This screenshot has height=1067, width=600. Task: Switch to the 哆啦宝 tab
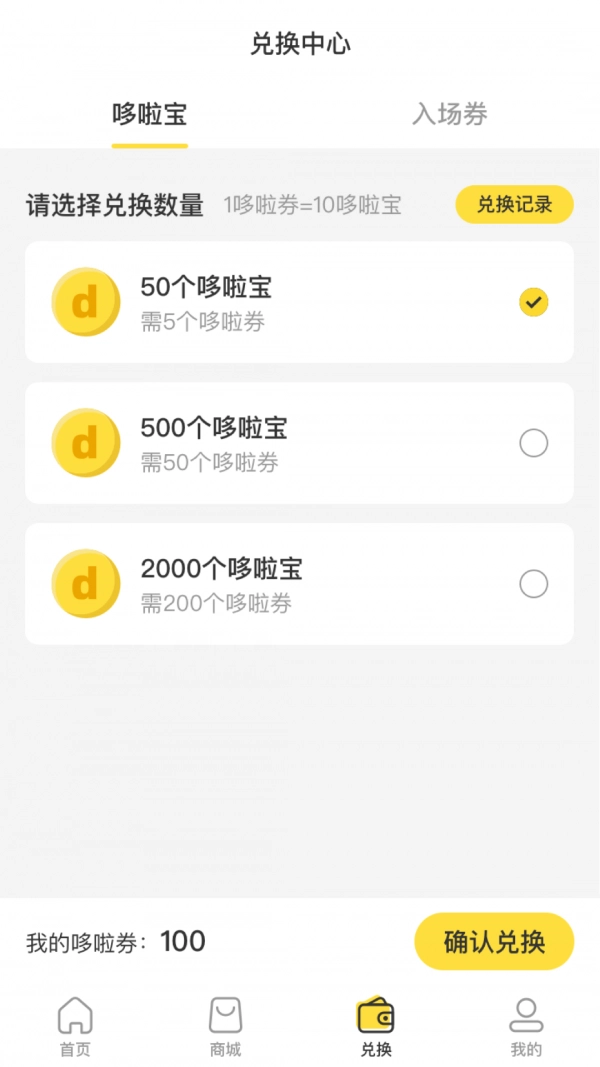tap(150, 115)
